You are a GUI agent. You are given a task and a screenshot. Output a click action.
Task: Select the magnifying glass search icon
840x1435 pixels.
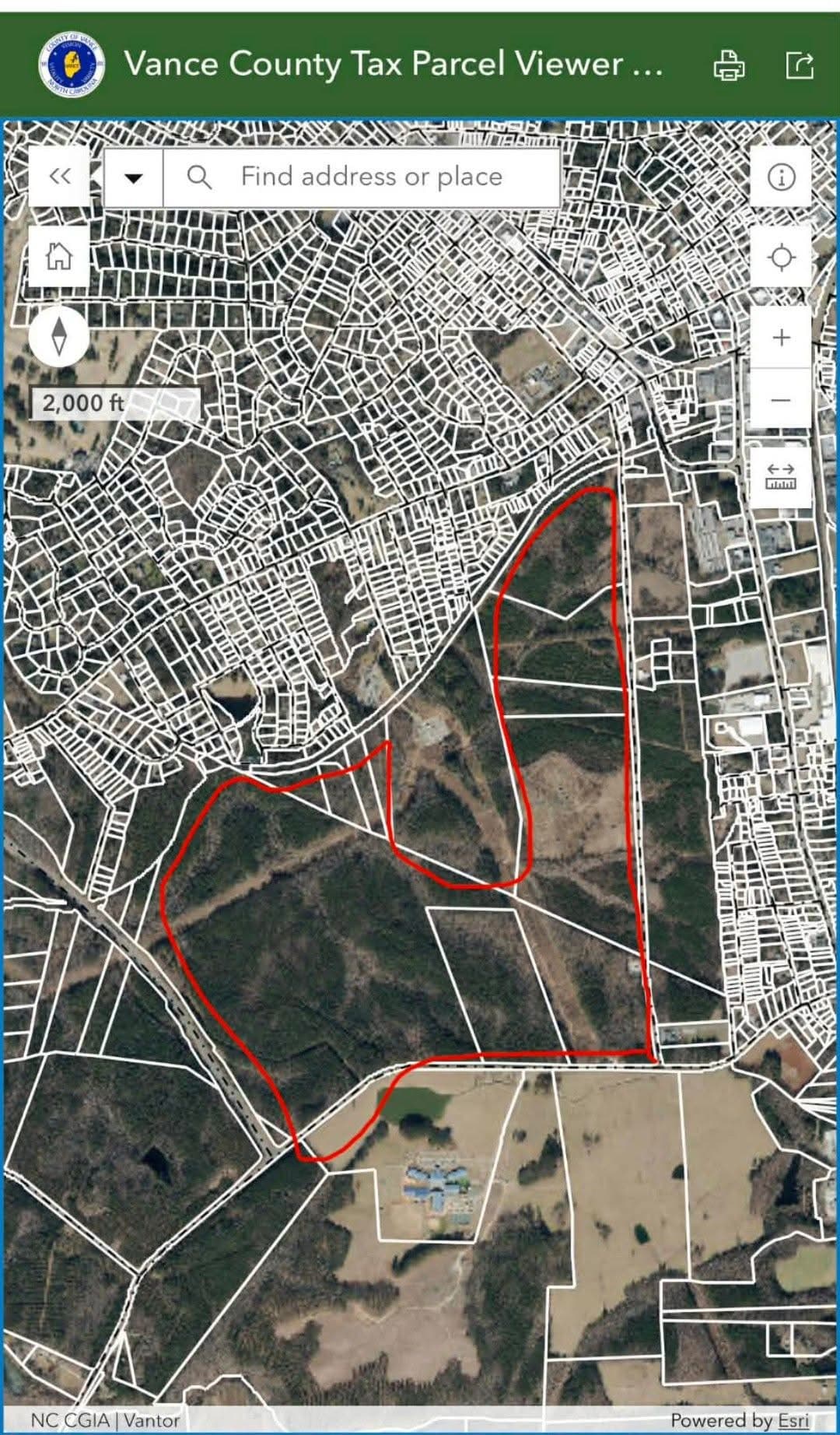201,177
